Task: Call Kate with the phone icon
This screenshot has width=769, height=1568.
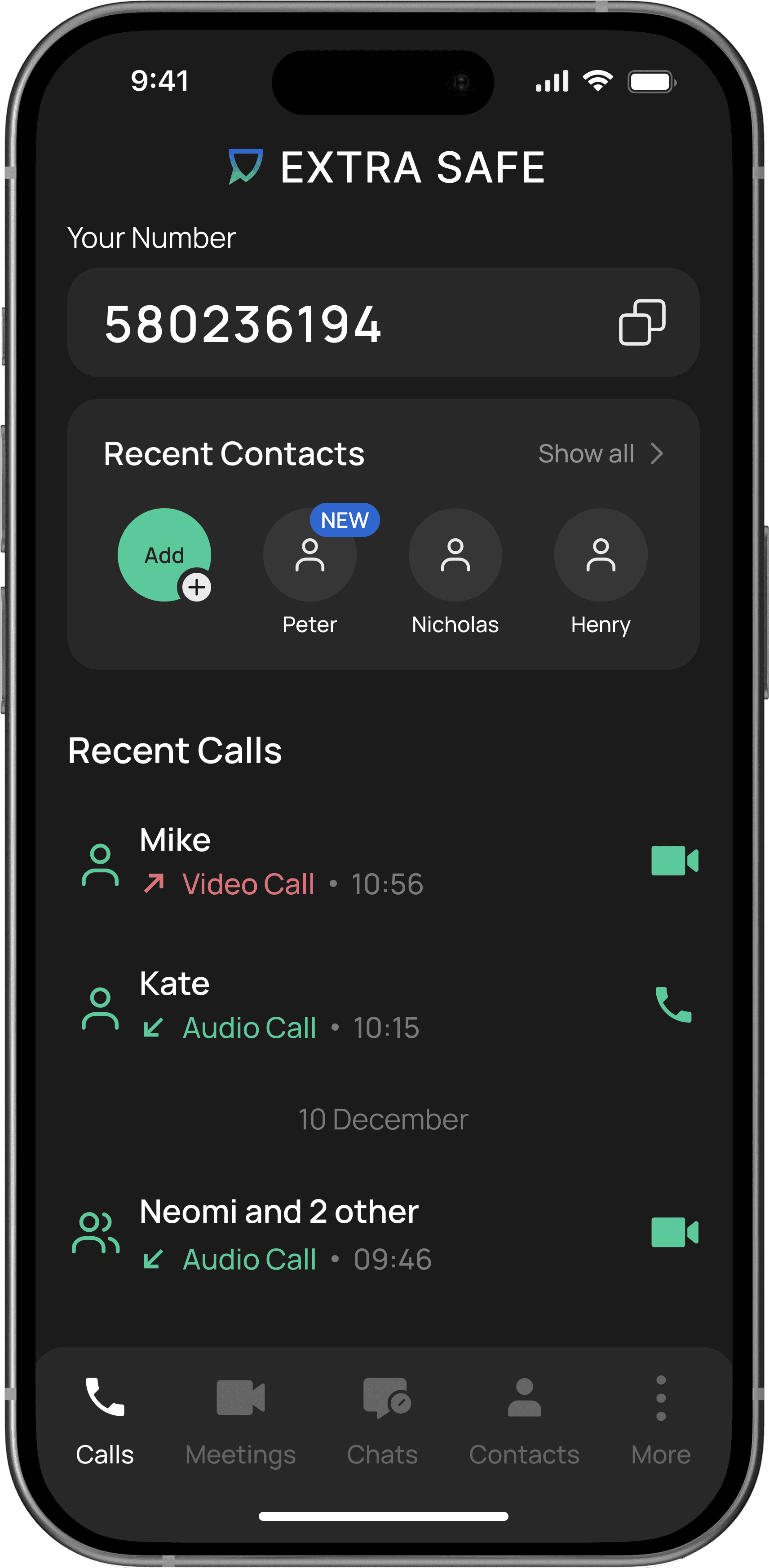Action: 673,1004
